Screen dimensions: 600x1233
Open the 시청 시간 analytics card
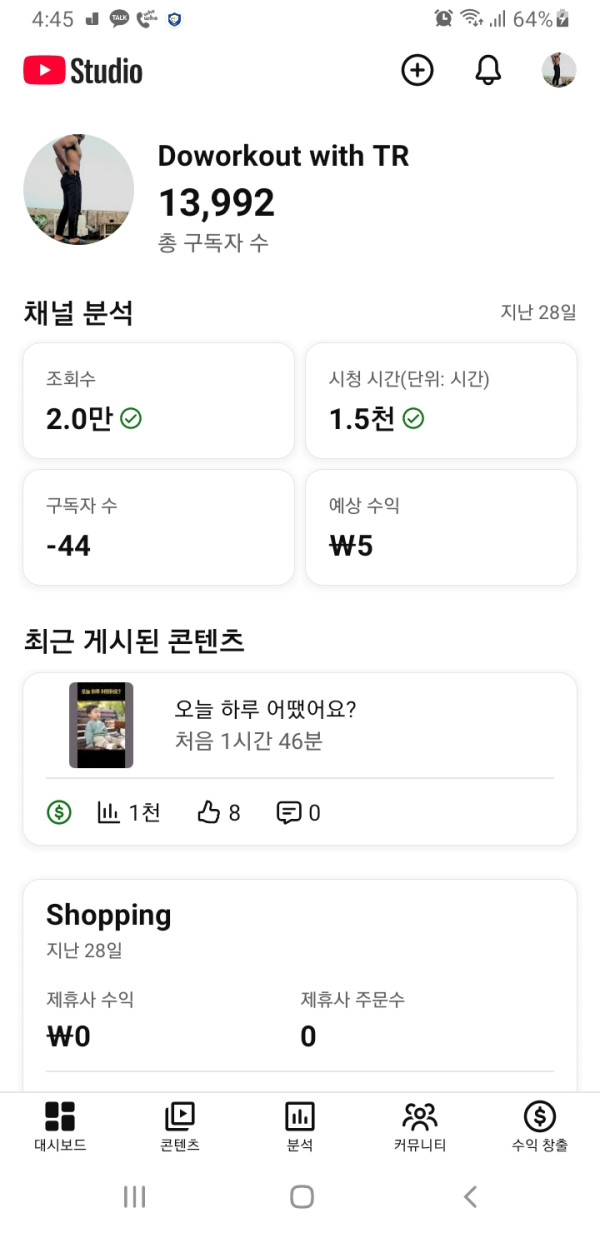[440, 400]
